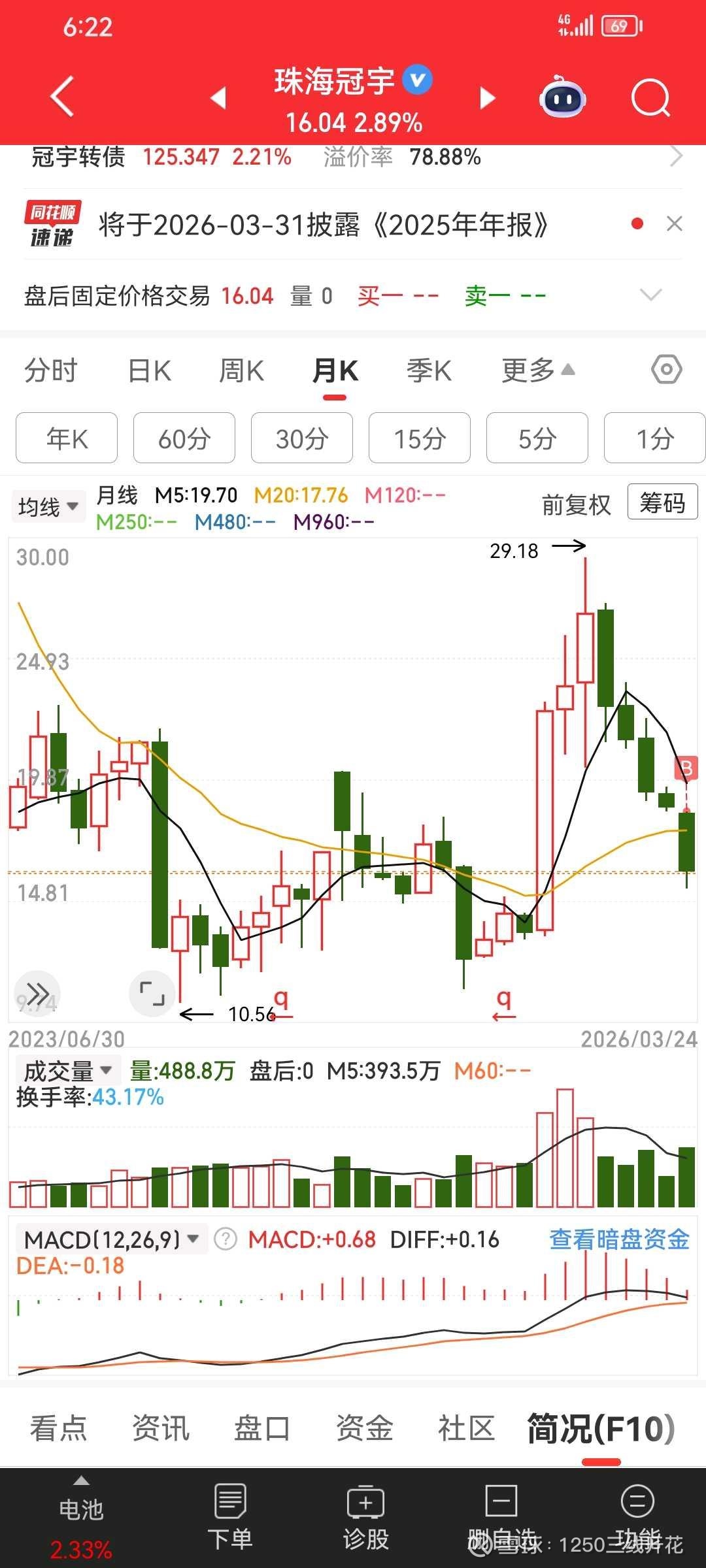Tap 下单 to place an order
The height and width of the screenshot is (1568, 706).
coord(230,1517)
